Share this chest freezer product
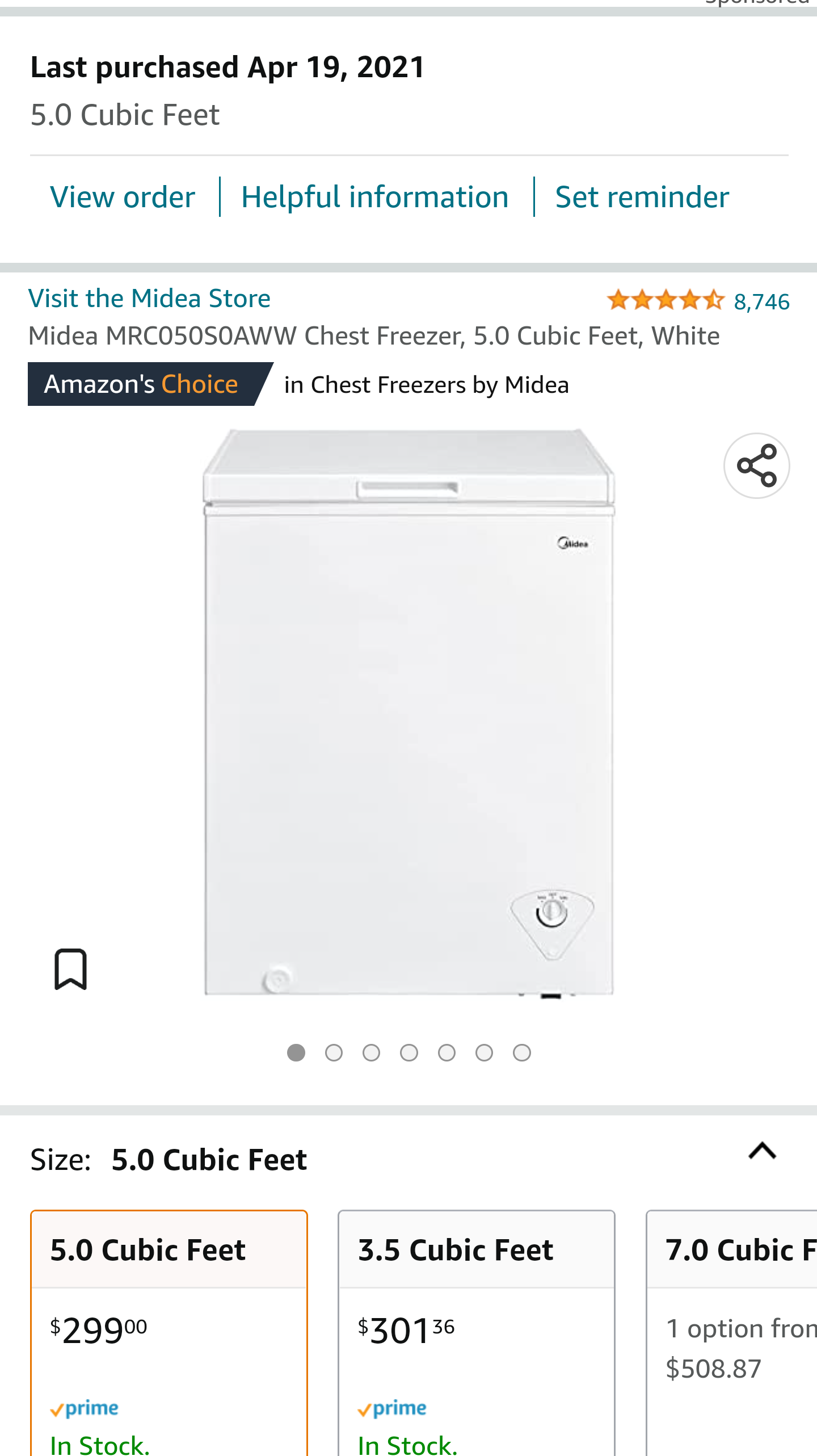Screen dimensions: 817x1456 (x=756, y=465)
